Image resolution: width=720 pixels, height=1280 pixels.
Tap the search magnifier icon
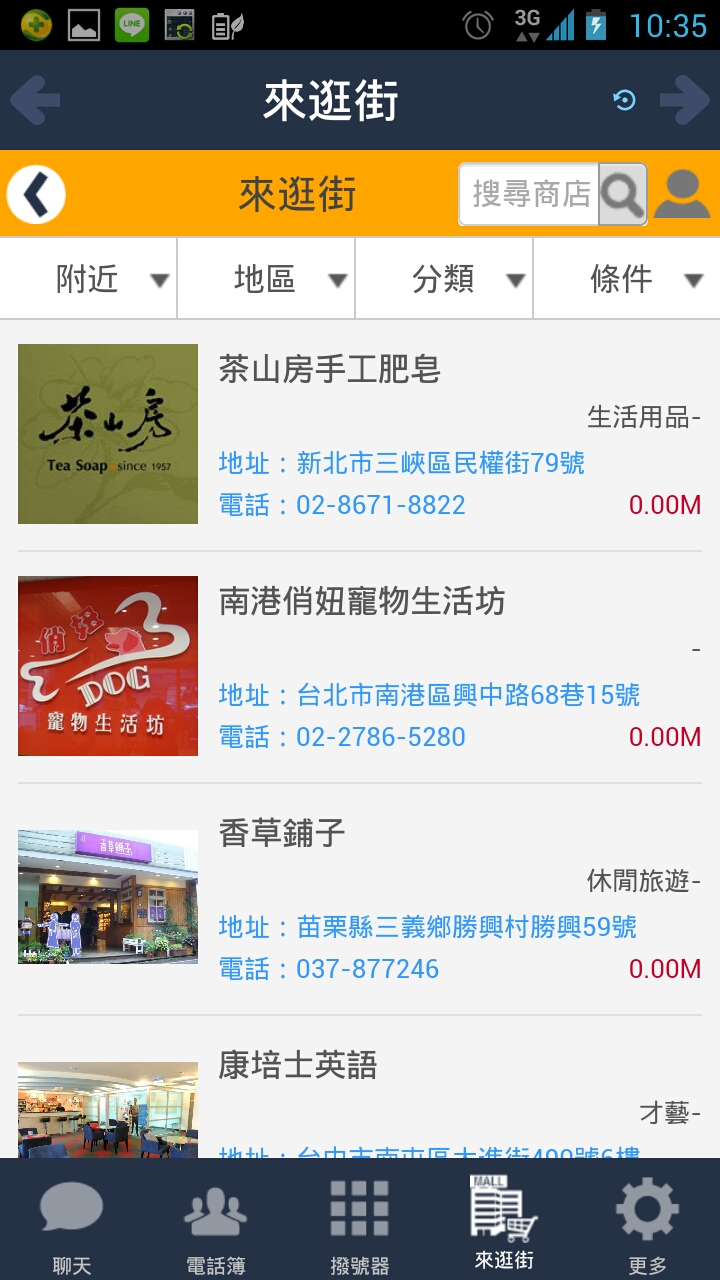click(621, 195)
